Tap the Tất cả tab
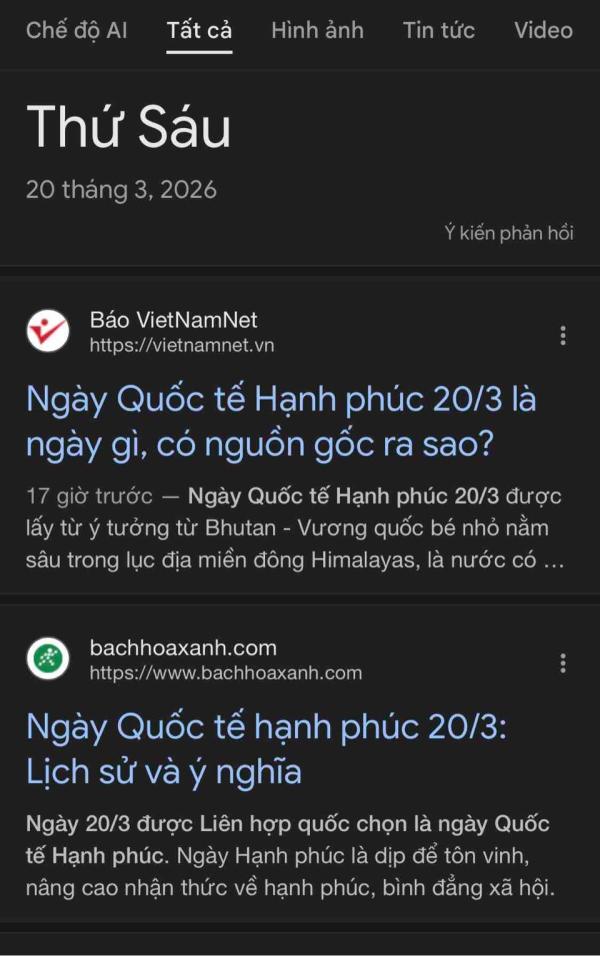The height and width of the screenshot is (956, 600). point(199,30)
